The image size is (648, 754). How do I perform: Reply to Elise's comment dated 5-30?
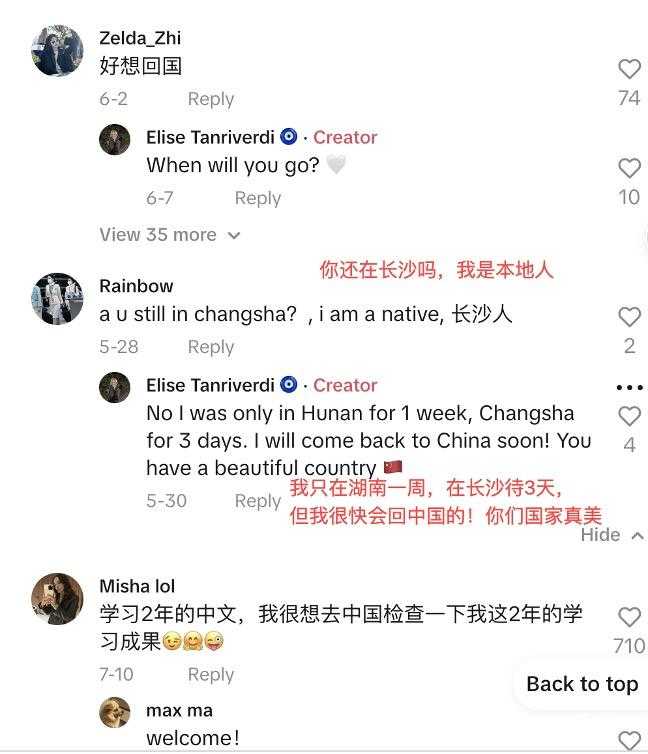(x=258, y=501)
